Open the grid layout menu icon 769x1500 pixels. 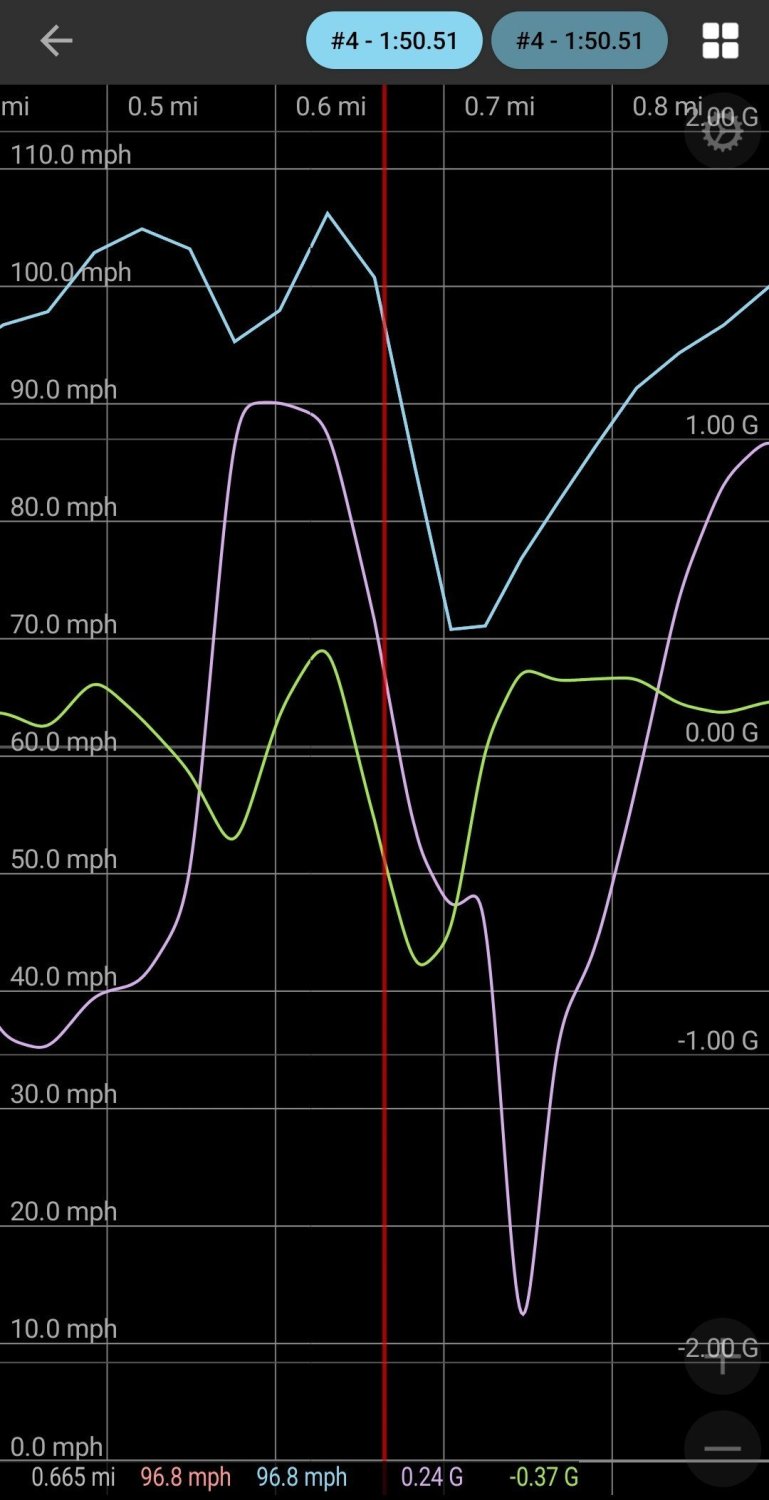coord(720,41)
